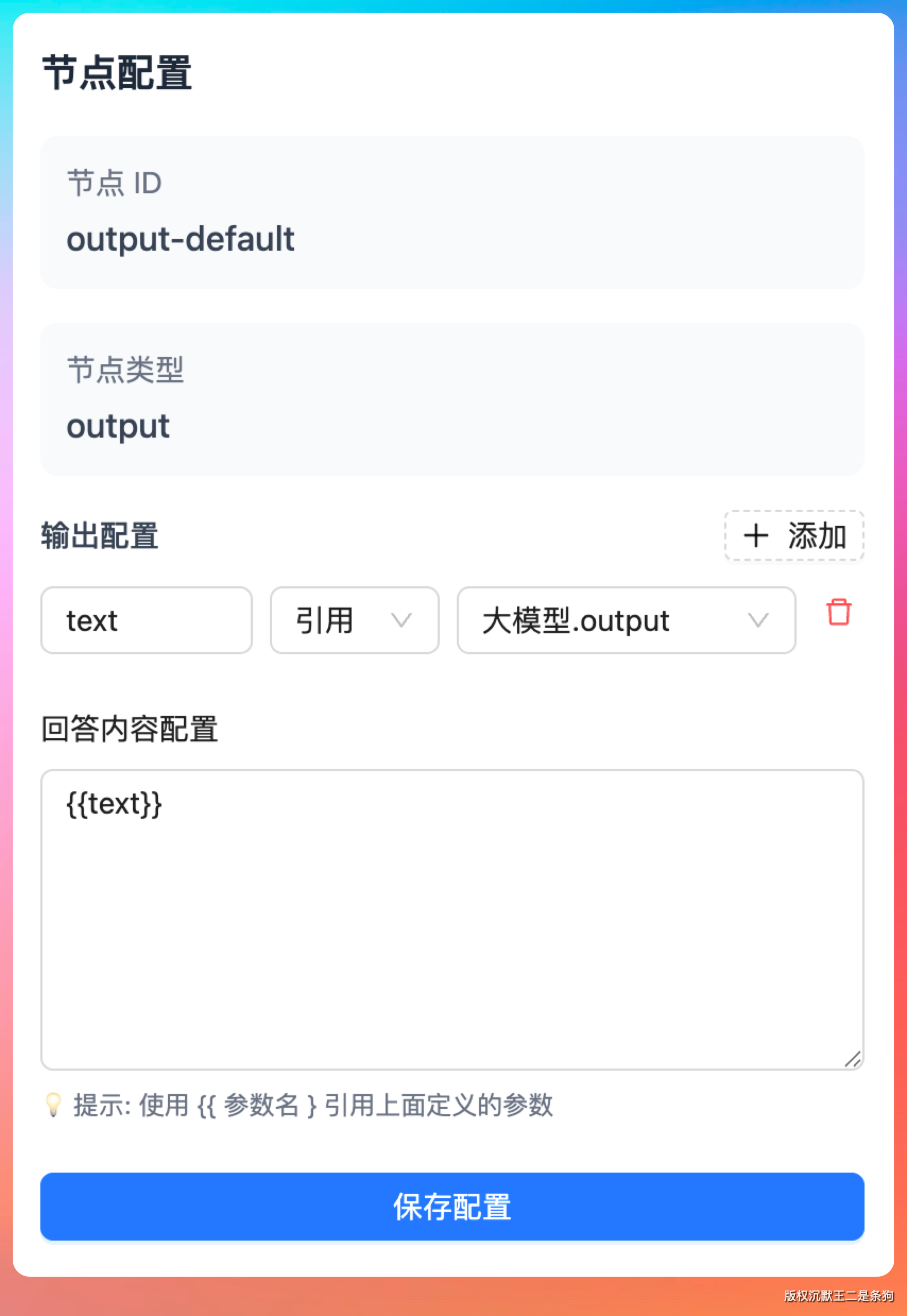907x1316 pixels.
Task: Tap the 回答内容配置 text area with {{text}}
Action: pos(452,919)
